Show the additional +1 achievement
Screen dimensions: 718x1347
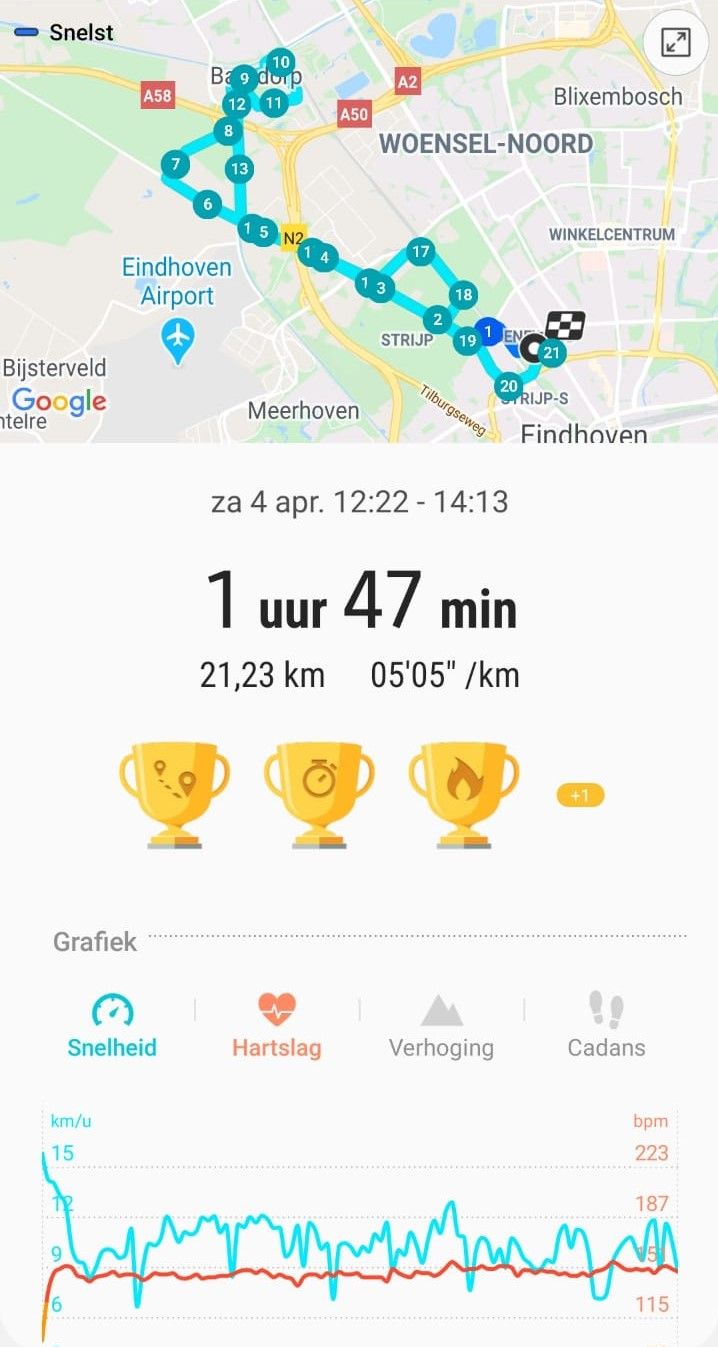[x=580, y=796]
